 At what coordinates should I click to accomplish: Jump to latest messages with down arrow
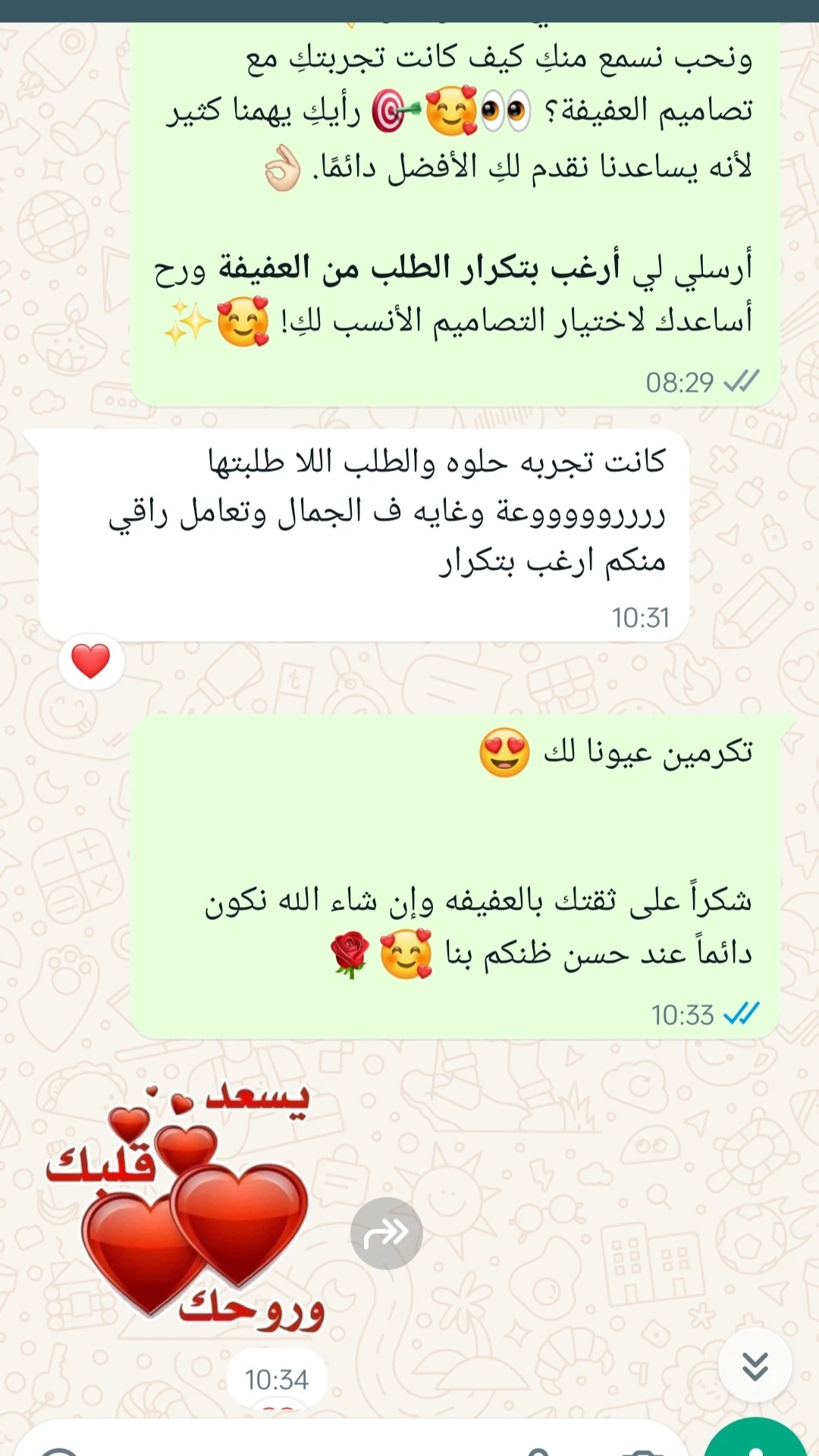[755, 1366]
